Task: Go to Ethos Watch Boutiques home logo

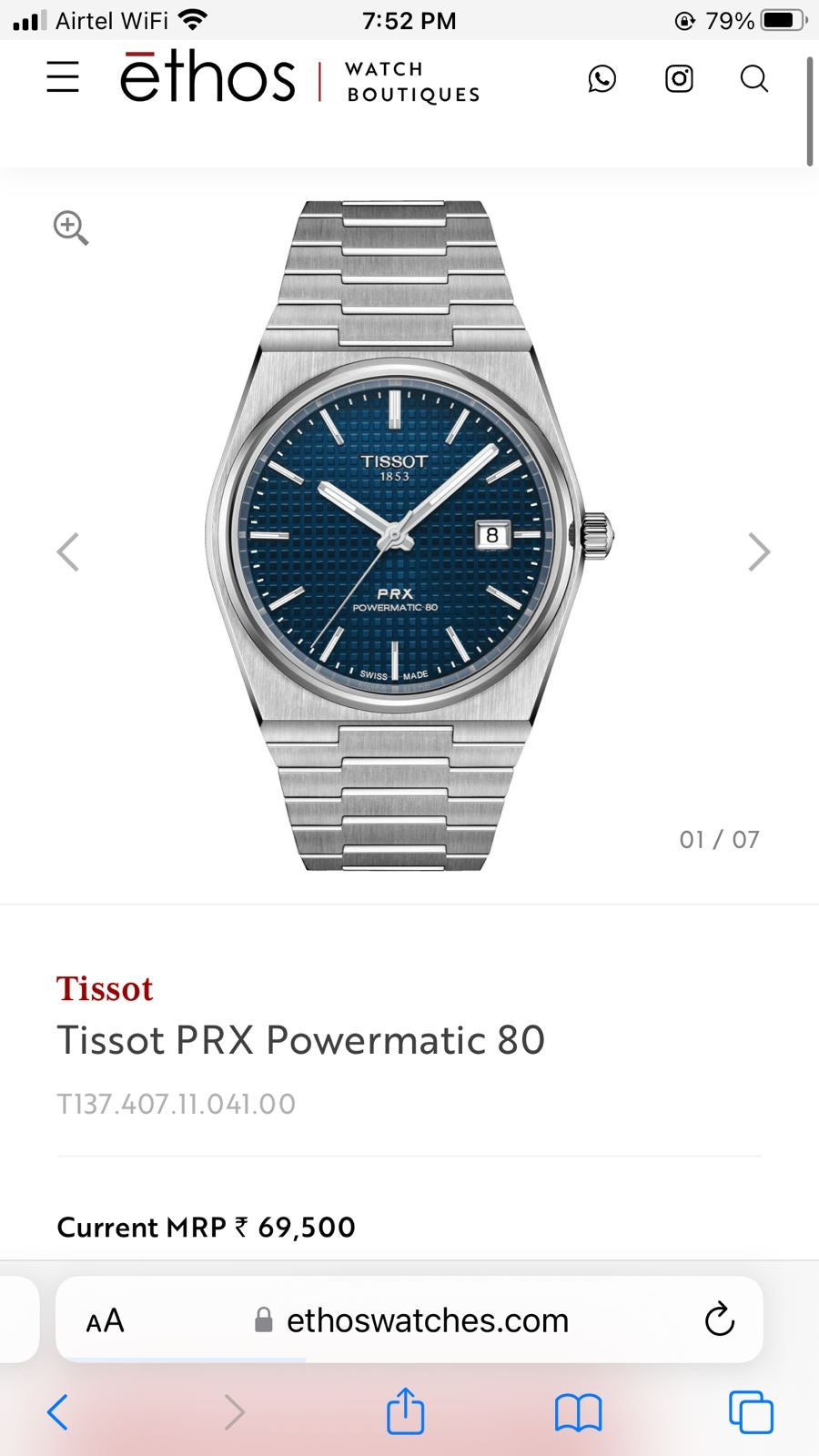Action: (299, 79)
